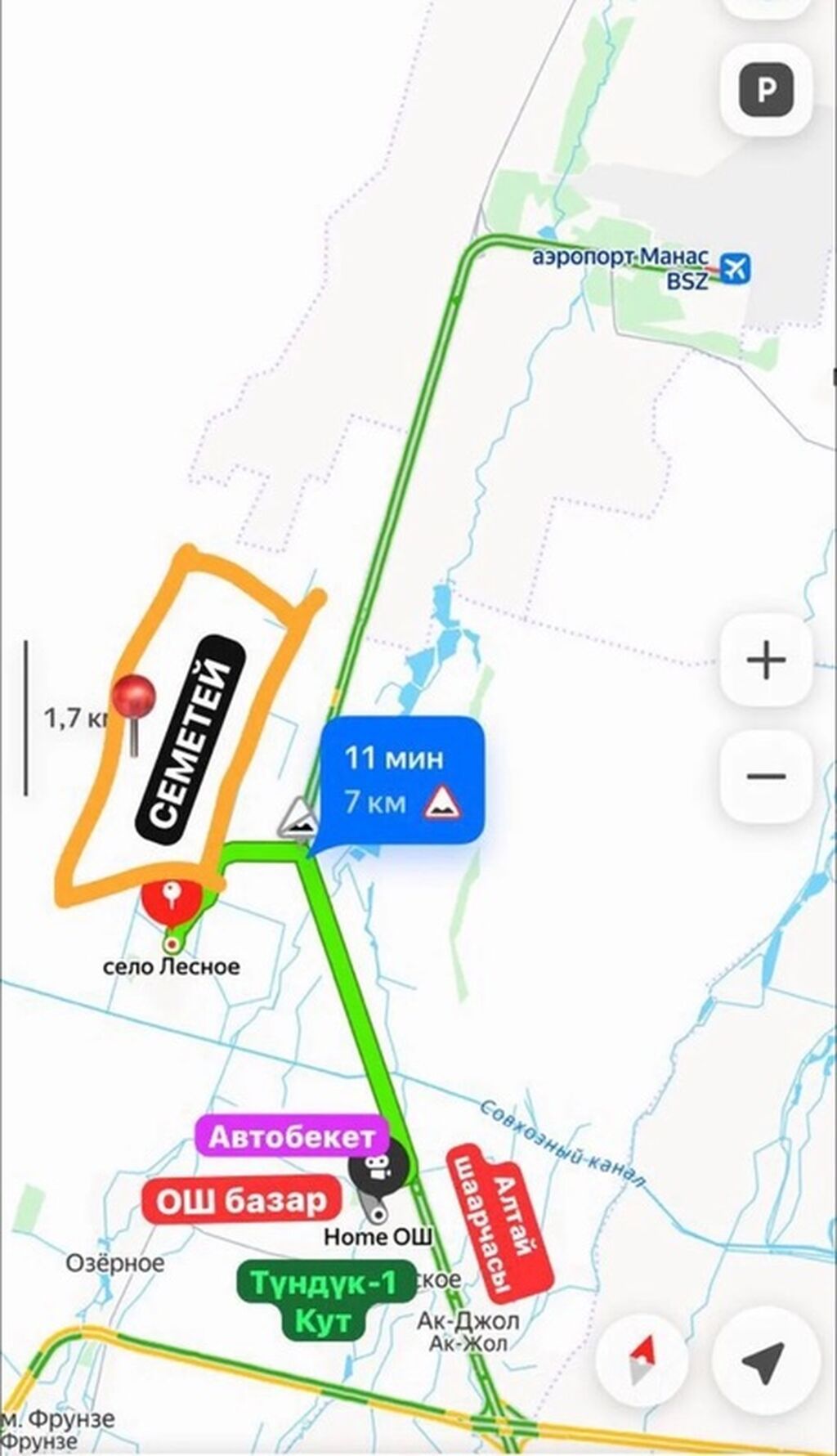
Task: Open the аэропорт Манас airport marker
Action: pyautogui.click(x=734, y=267)
